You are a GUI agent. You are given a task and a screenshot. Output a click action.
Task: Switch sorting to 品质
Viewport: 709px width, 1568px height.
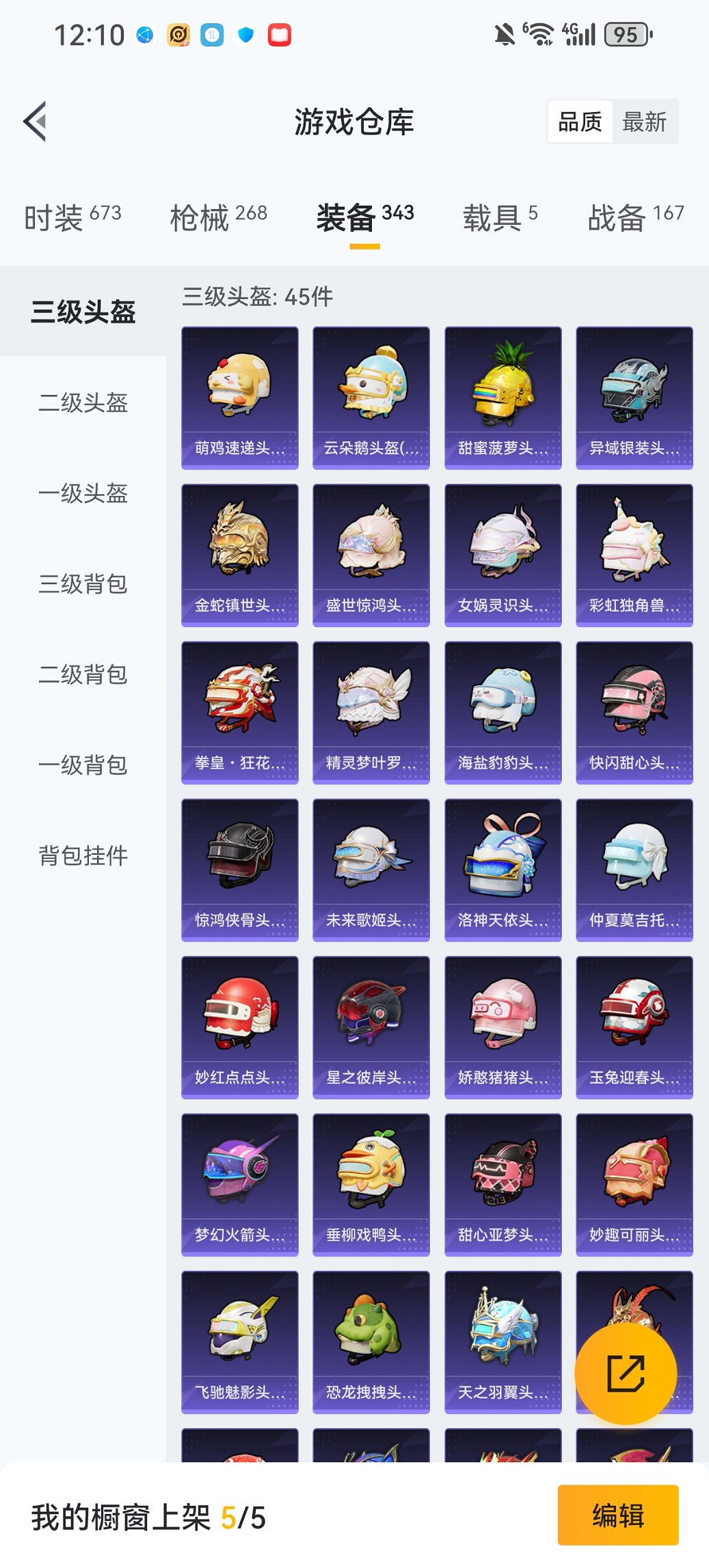(x=580, y=122)
